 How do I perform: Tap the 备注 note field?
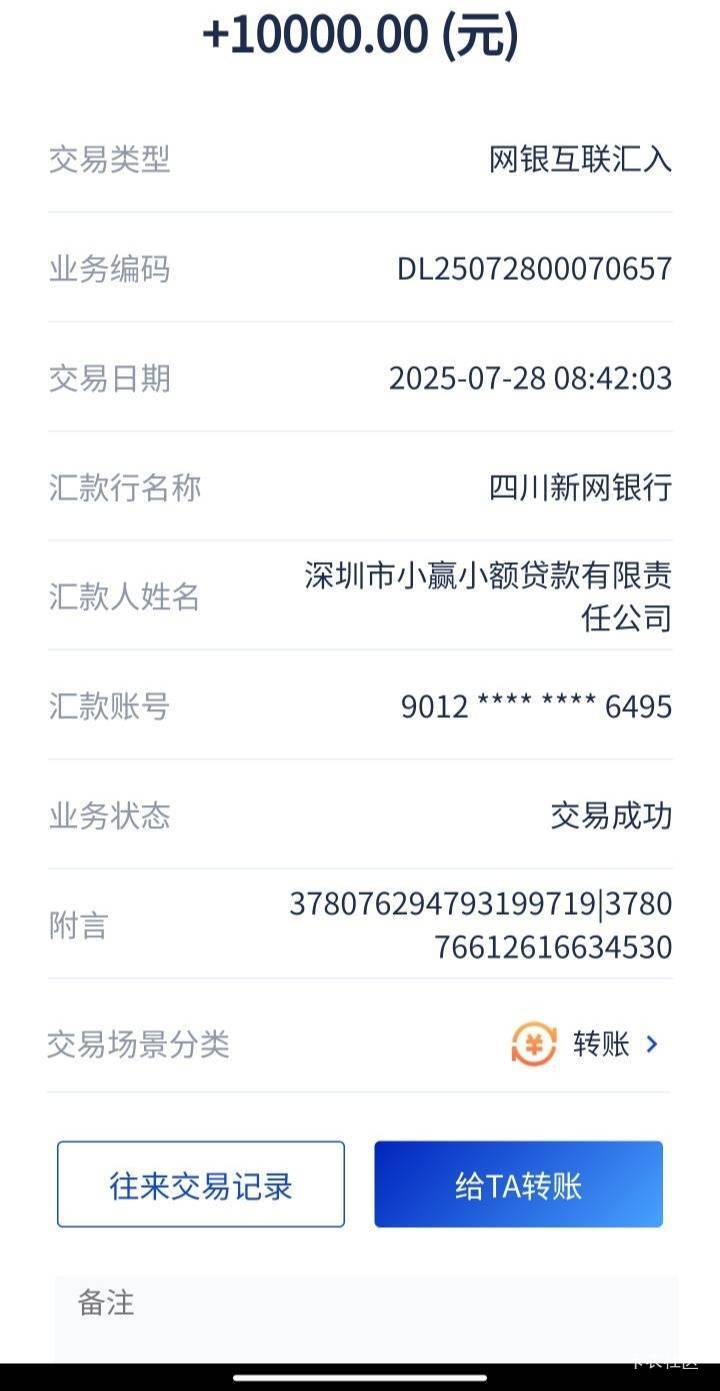point(366,1318)
